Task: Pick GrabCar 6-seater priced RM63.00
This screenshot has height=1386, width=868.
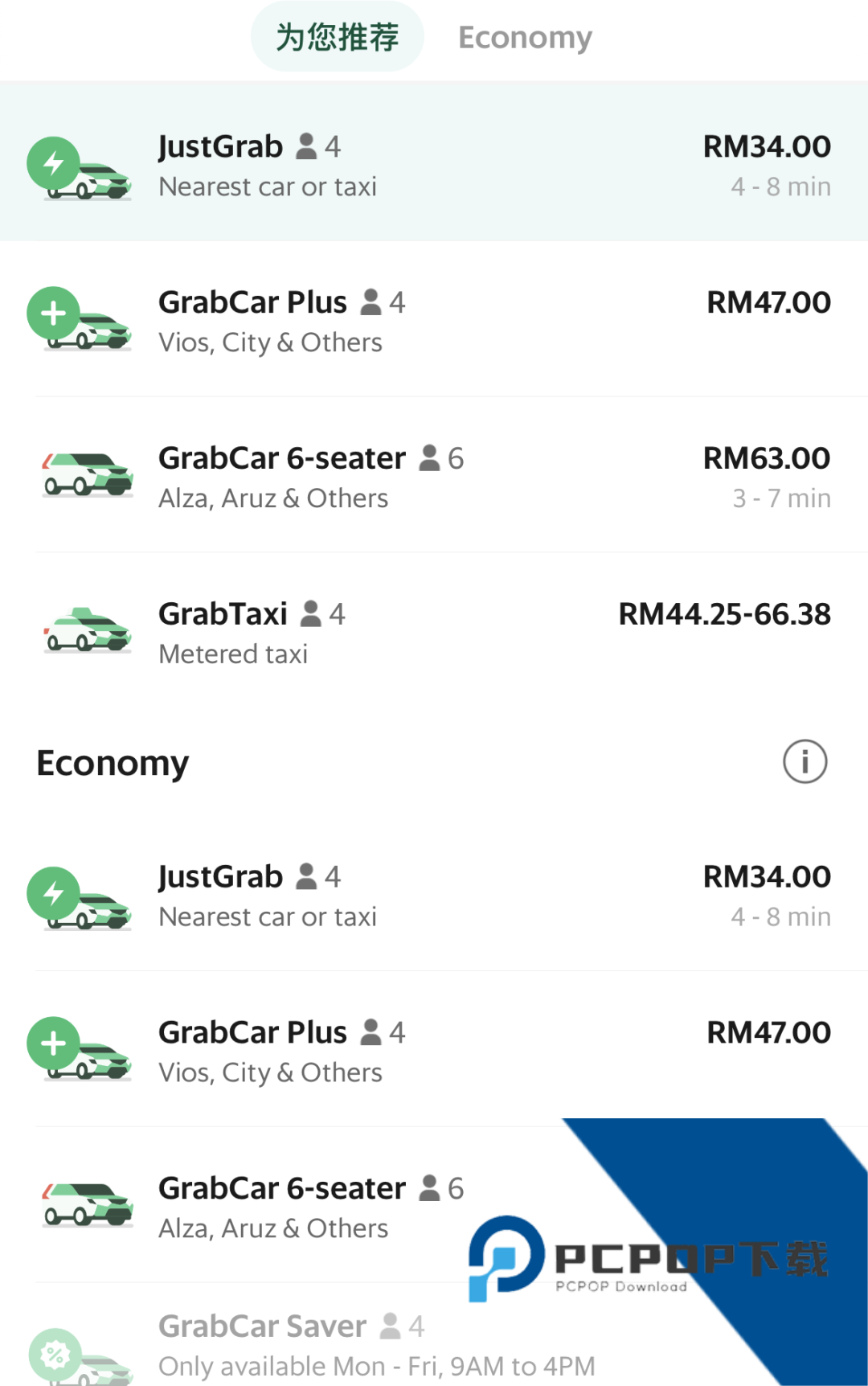Action: tap(434, 477)
